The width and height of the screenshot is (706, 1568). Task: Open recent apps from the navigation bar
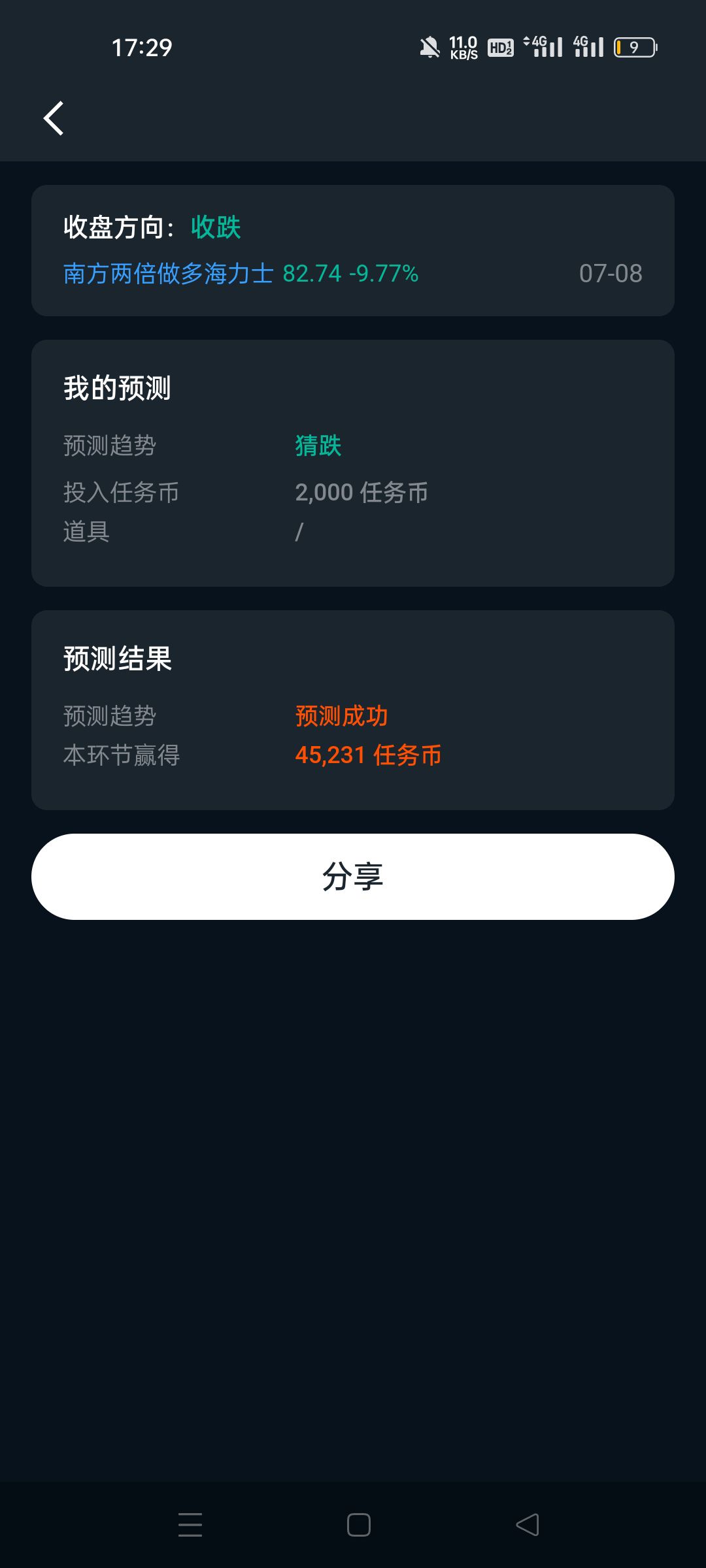(190, 1524)
